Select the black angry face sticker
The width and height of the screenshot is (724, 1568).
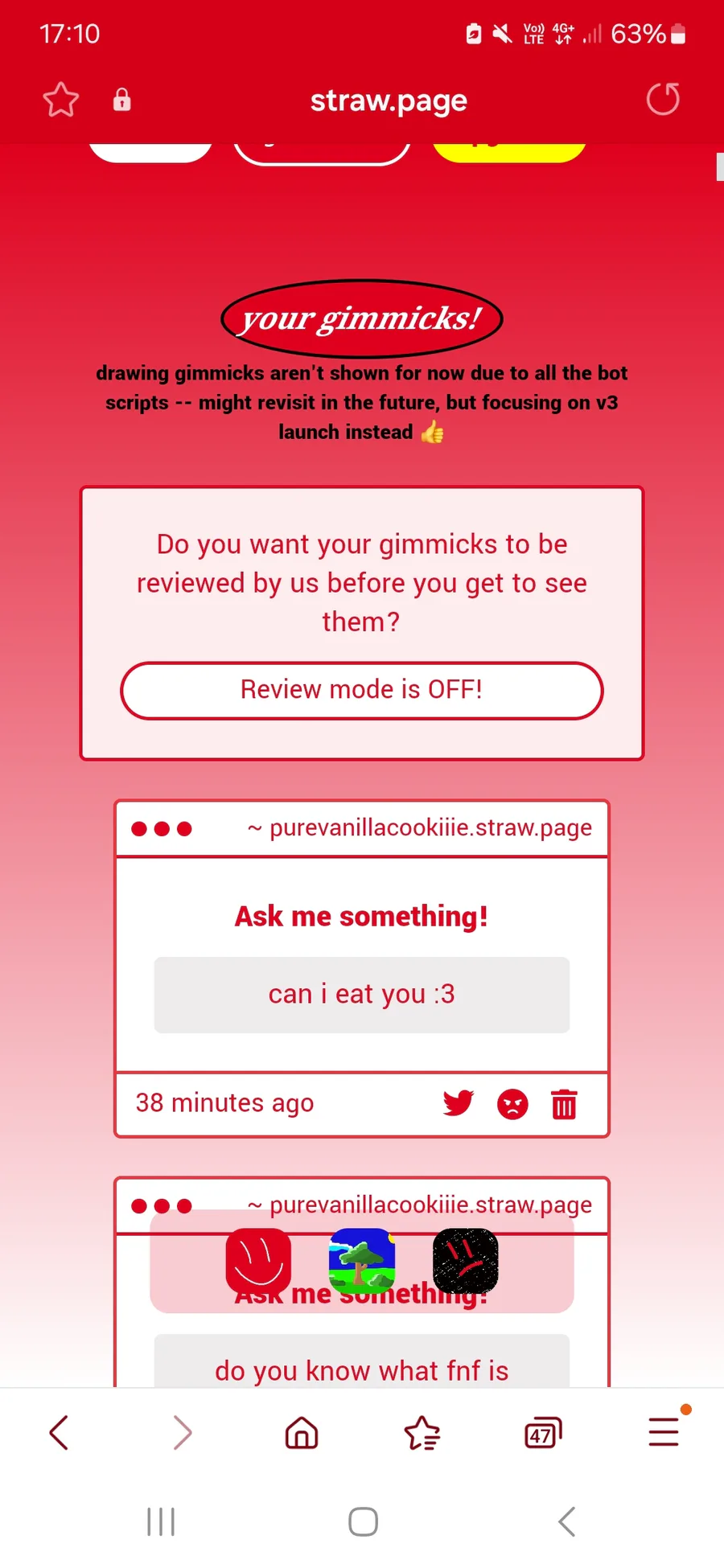click(x=466, y=1260)
